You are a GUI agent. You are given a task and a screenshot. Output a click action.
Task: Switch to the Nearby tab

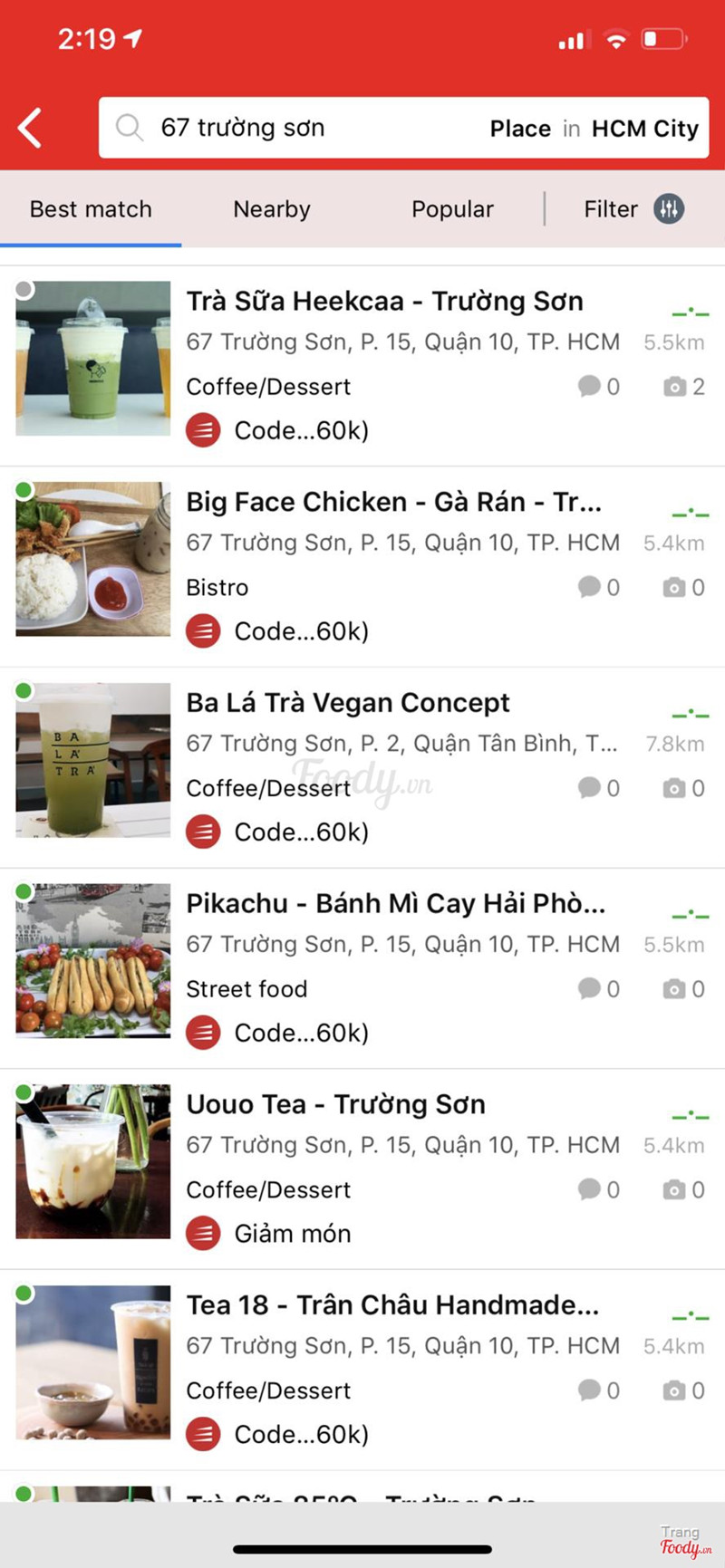(x=271, y=209)
